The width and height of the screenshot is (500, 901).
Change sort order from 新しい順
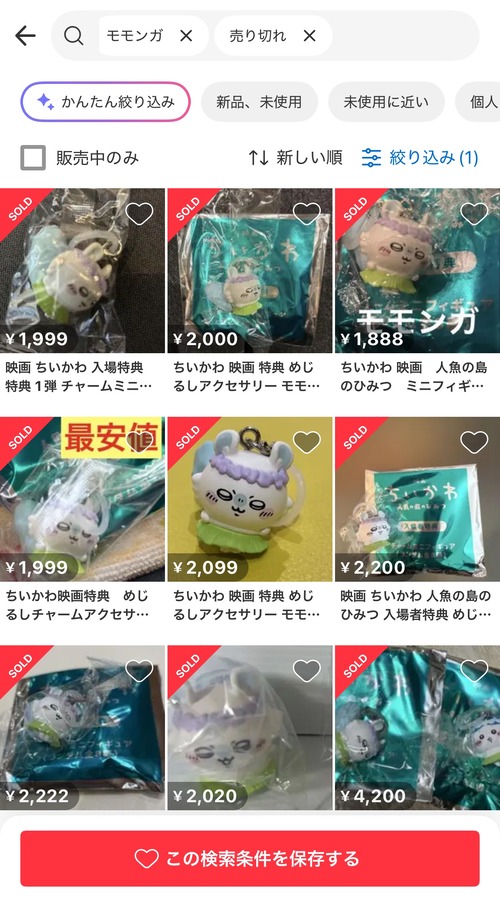click(295, 157)
